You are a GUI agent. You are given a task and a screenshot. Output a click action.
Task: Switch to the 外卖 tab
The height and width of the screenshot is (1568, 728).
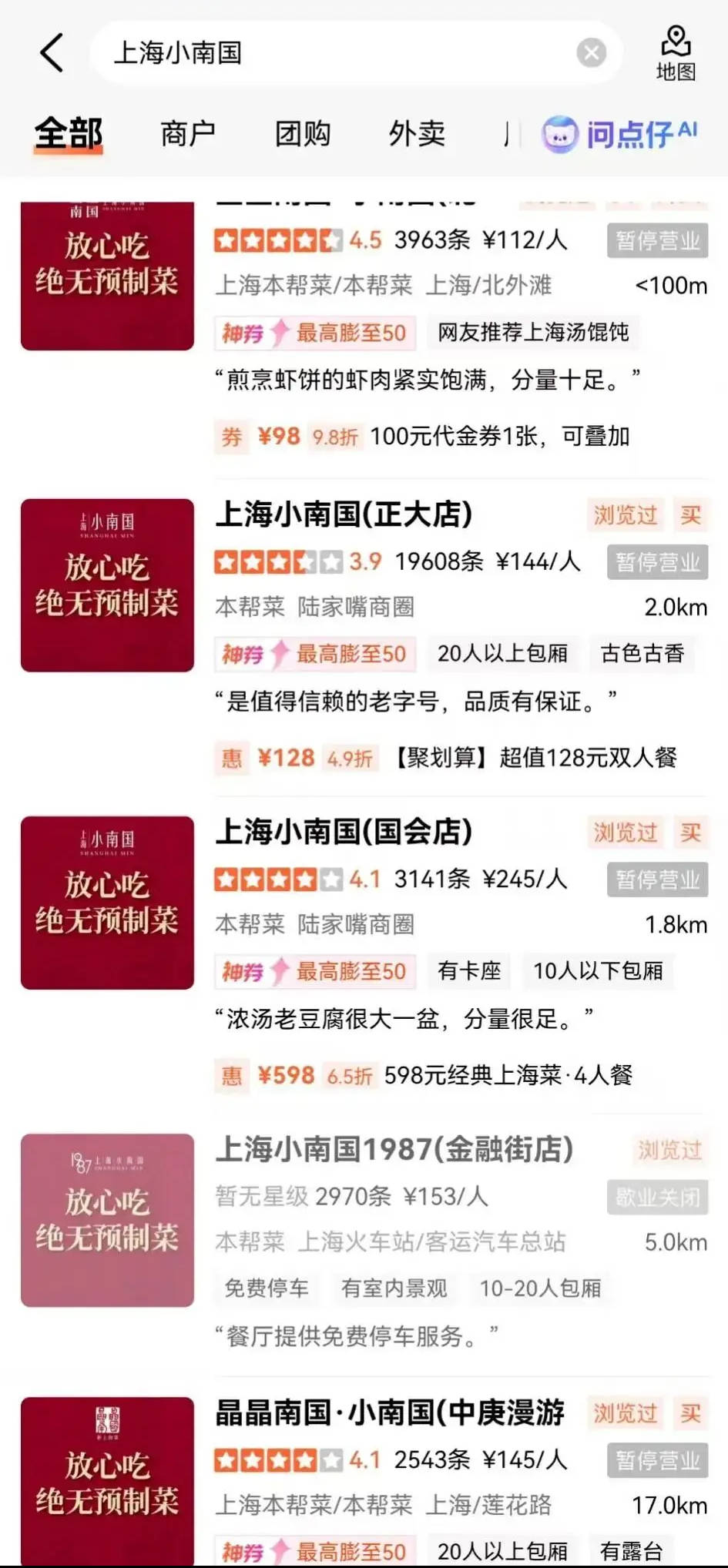tap(416, 134)
